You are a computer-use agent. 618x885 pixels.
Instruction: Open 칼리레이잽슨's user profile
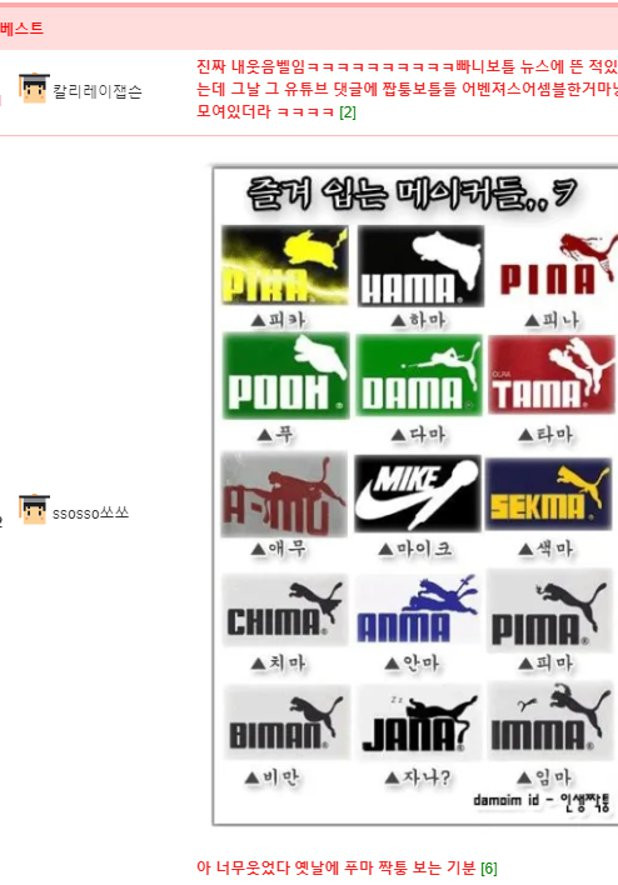point(97,91)
